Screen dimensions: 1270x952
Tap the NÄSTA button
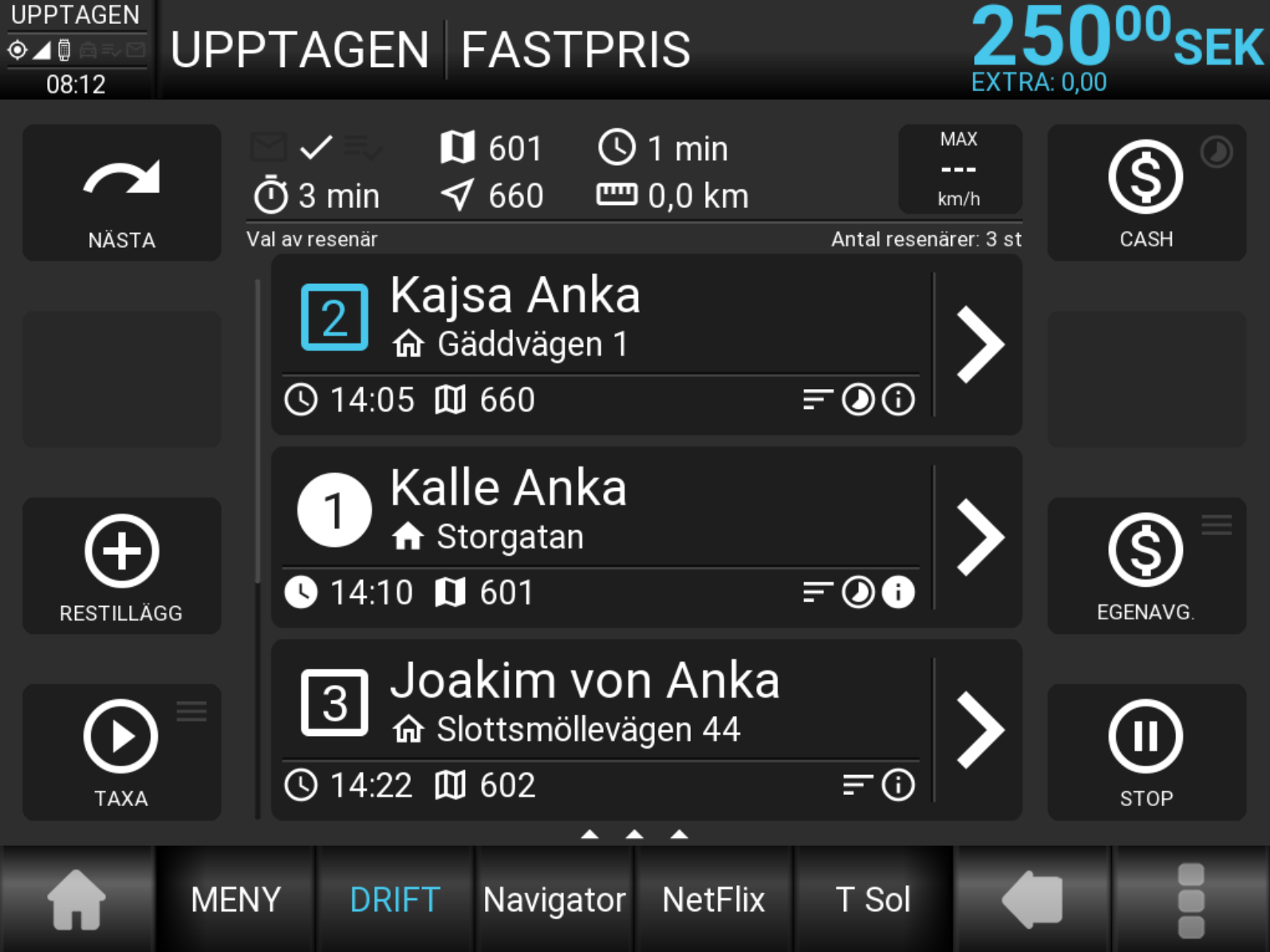click(x=121, y=193)
